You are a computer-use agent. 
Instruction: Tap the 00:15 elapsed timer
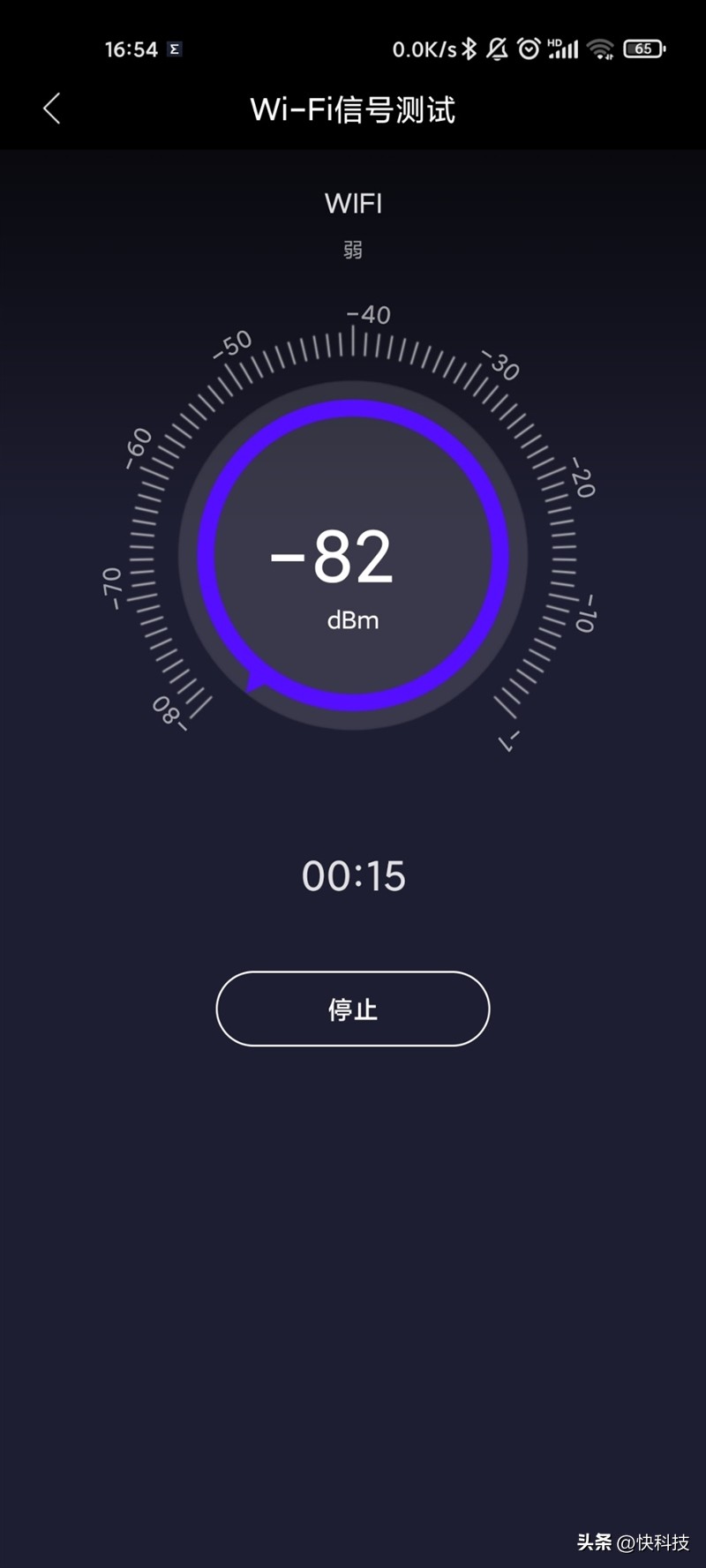pos(352,875)
